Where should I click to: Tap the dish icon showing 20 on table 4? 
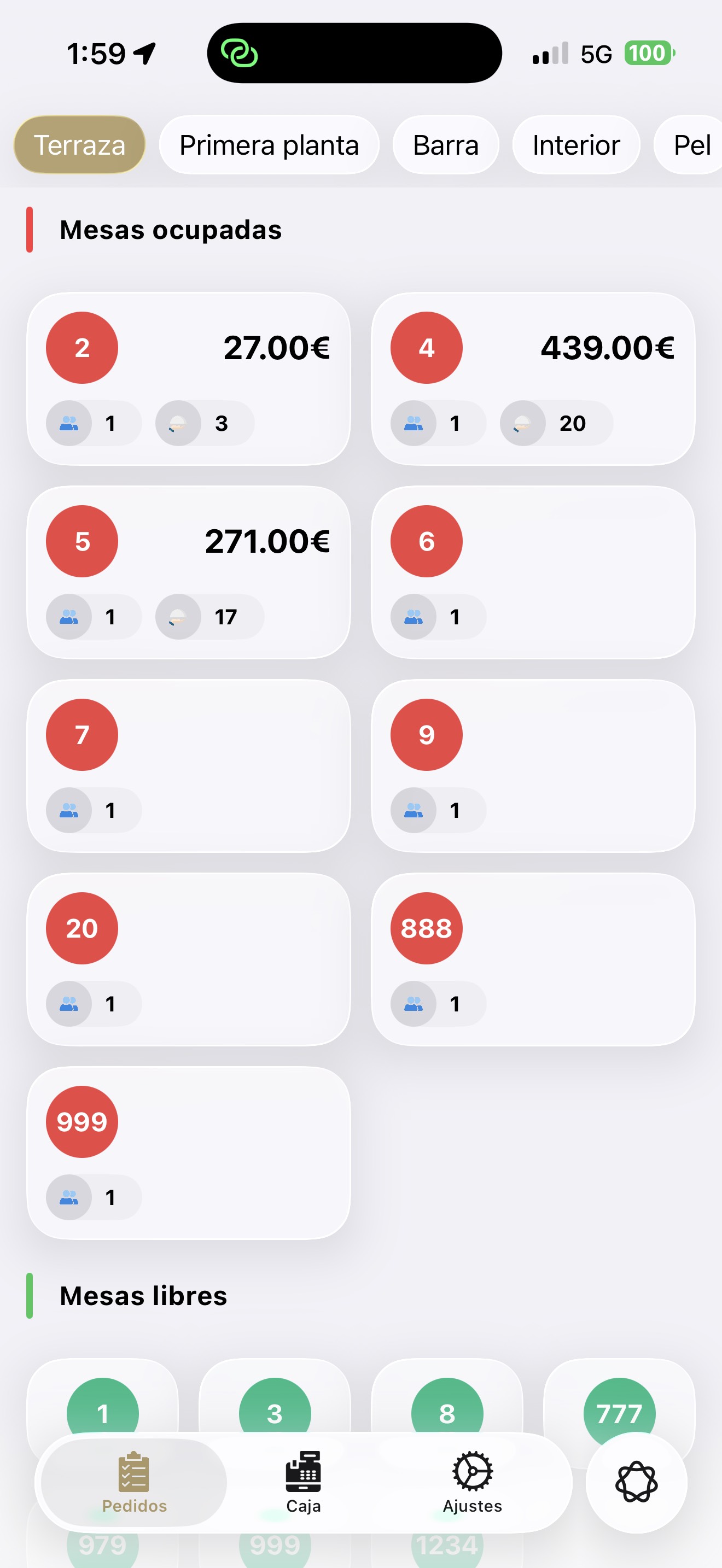523,424
